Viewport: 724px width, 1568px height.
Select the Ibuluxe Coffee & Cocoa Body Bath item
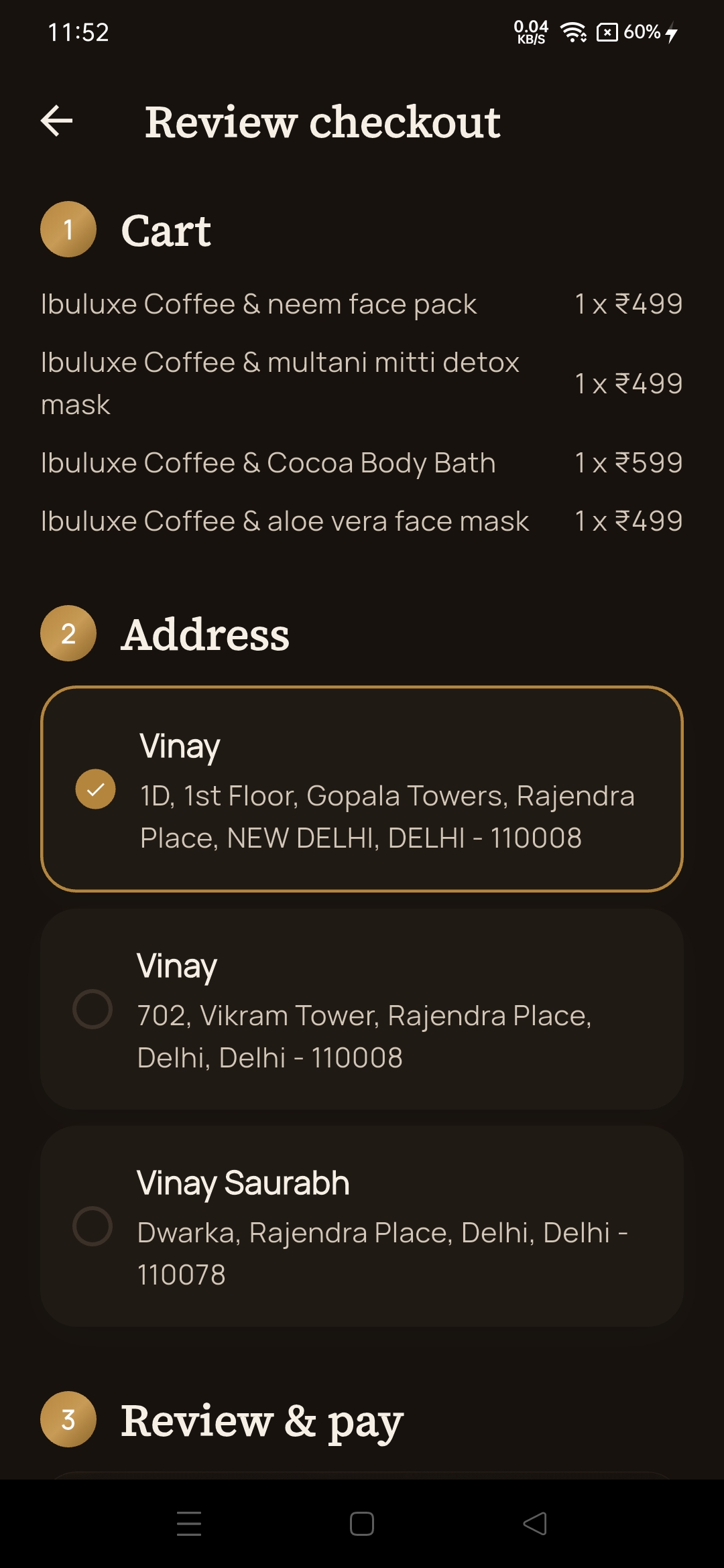[268, 462]
